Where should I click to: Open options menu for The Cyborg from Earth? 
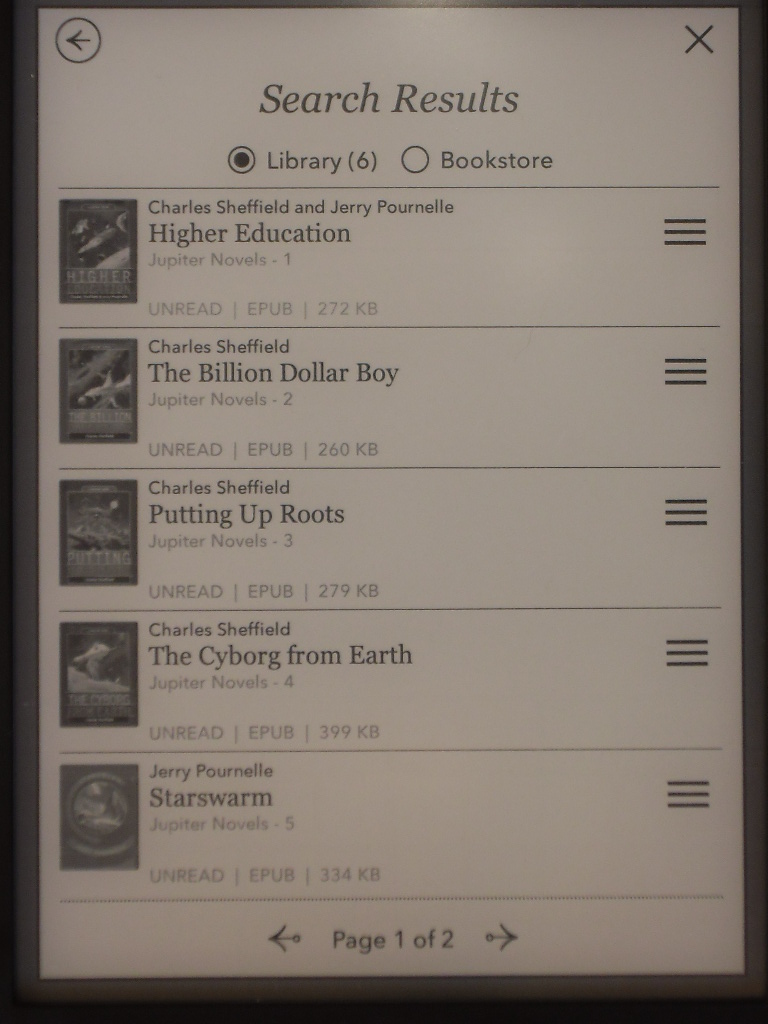coord(687,654)
